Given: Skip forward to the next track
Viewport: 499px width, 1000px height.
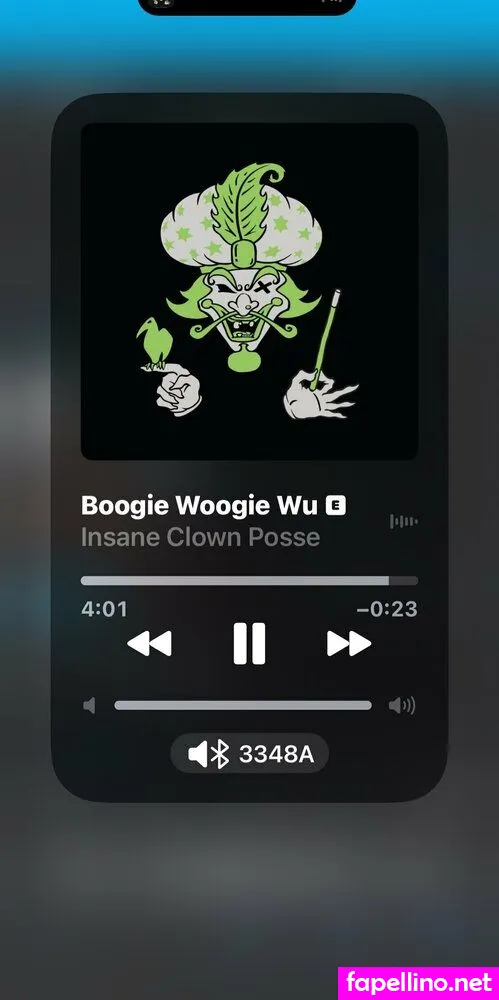Looking at the screenshot, I should pos(349,643).
